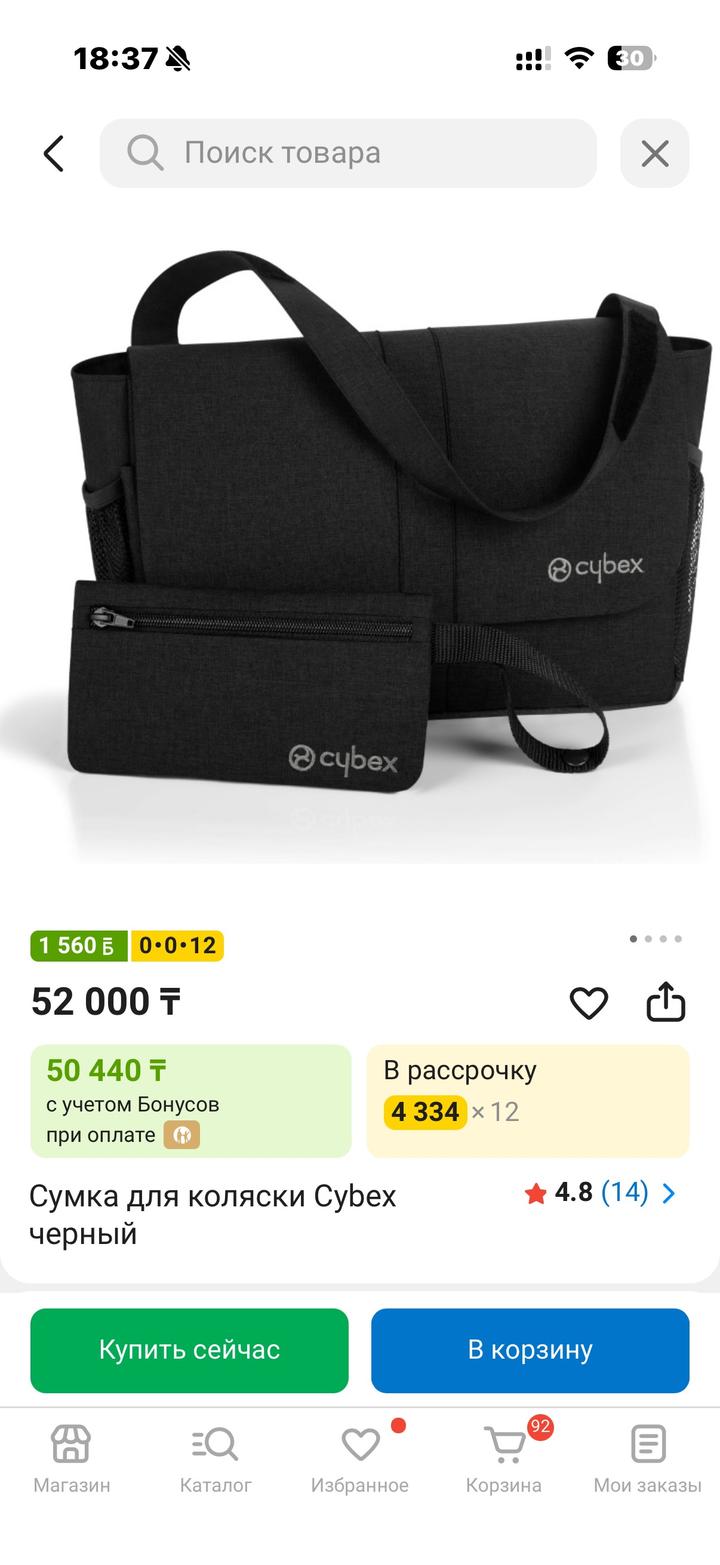Viewport: 720px width, 1565px height.
Task: View the Мои заказы tab
Action: point(648,1459)
